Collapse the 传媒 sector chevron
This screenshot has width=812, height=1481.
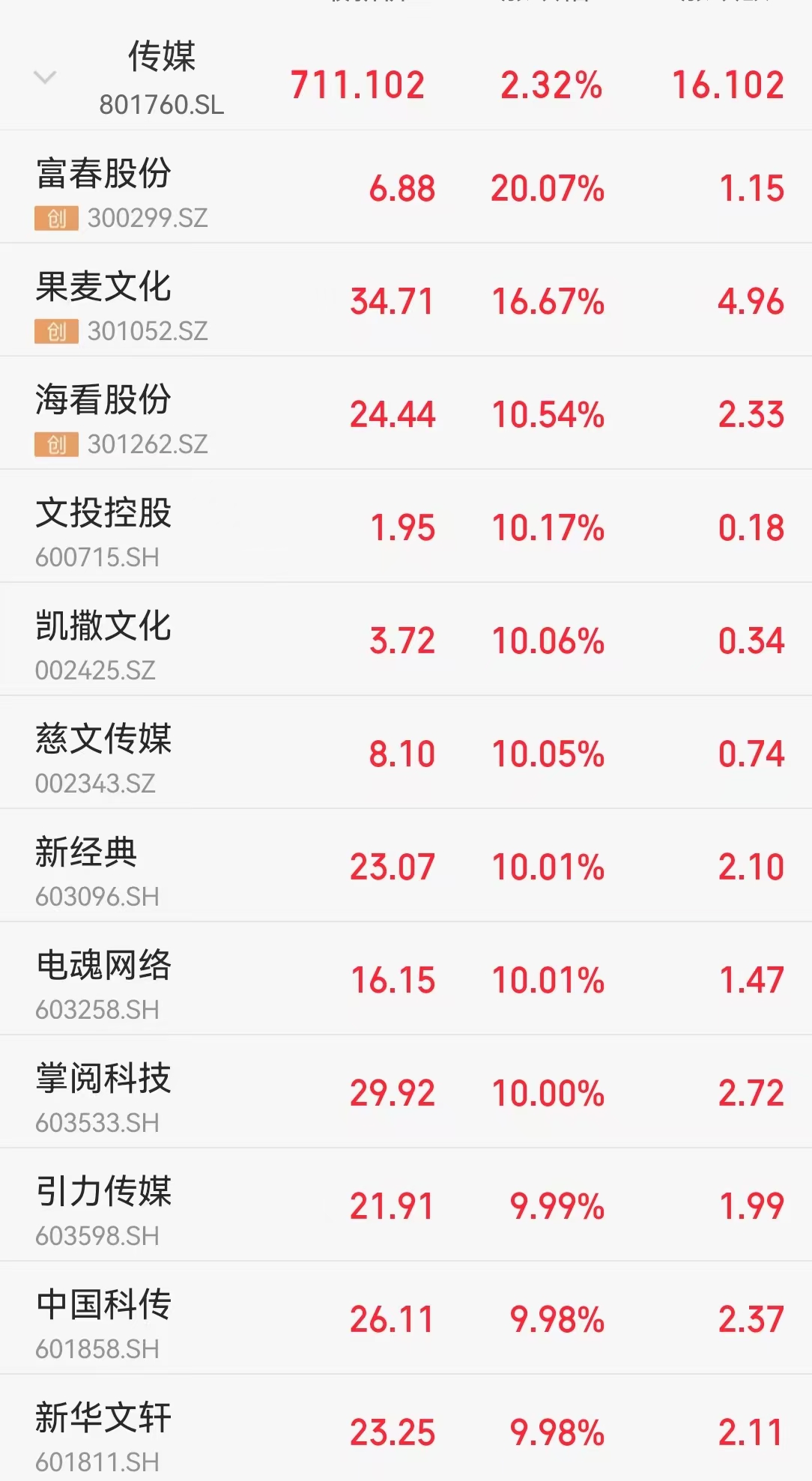coord(46,78)
